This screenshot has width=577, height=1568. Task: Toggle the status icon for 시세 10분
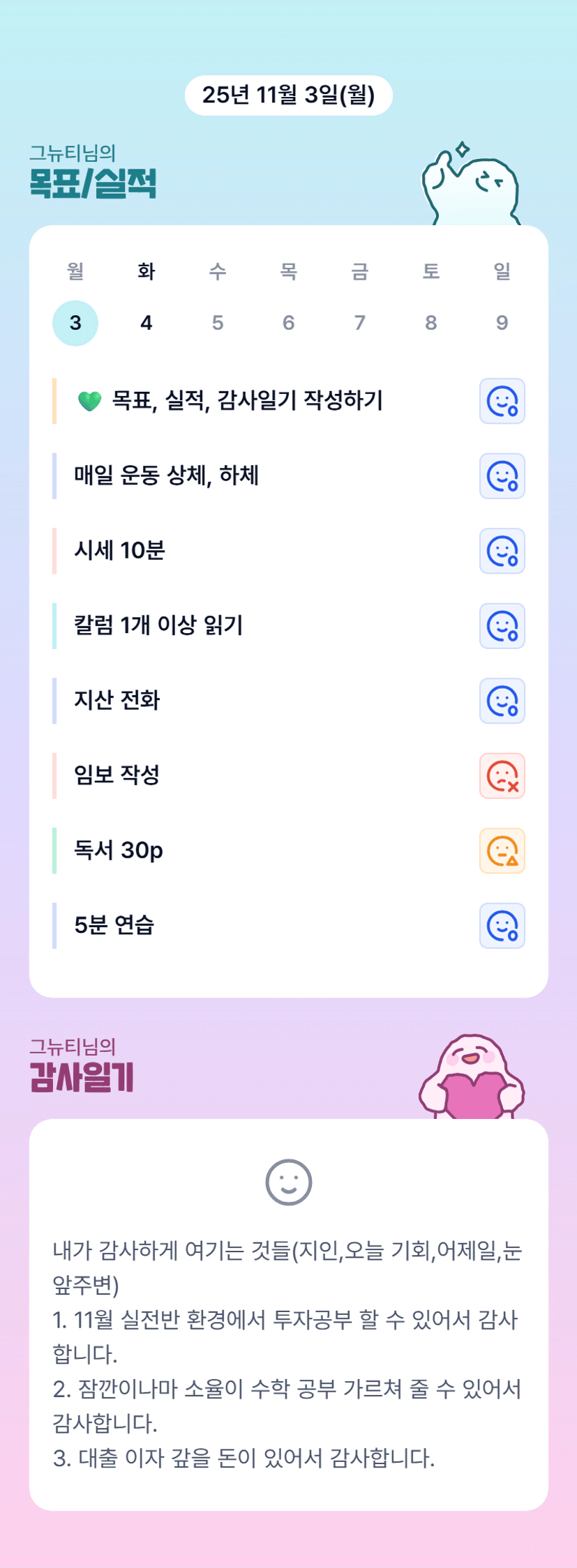point(502,551)
